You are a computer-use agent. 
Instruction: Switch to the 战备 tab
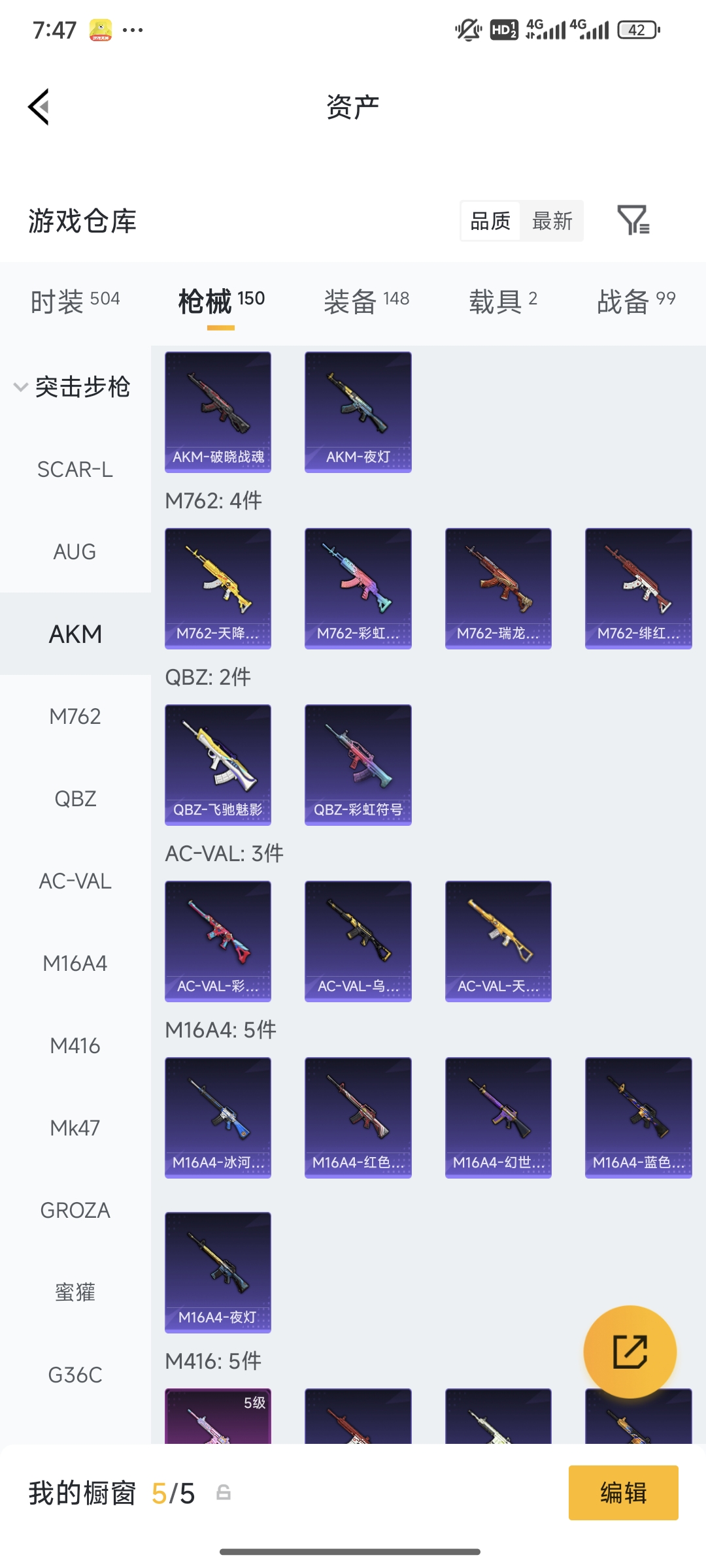pyautogui.click(x=635, y=301)
